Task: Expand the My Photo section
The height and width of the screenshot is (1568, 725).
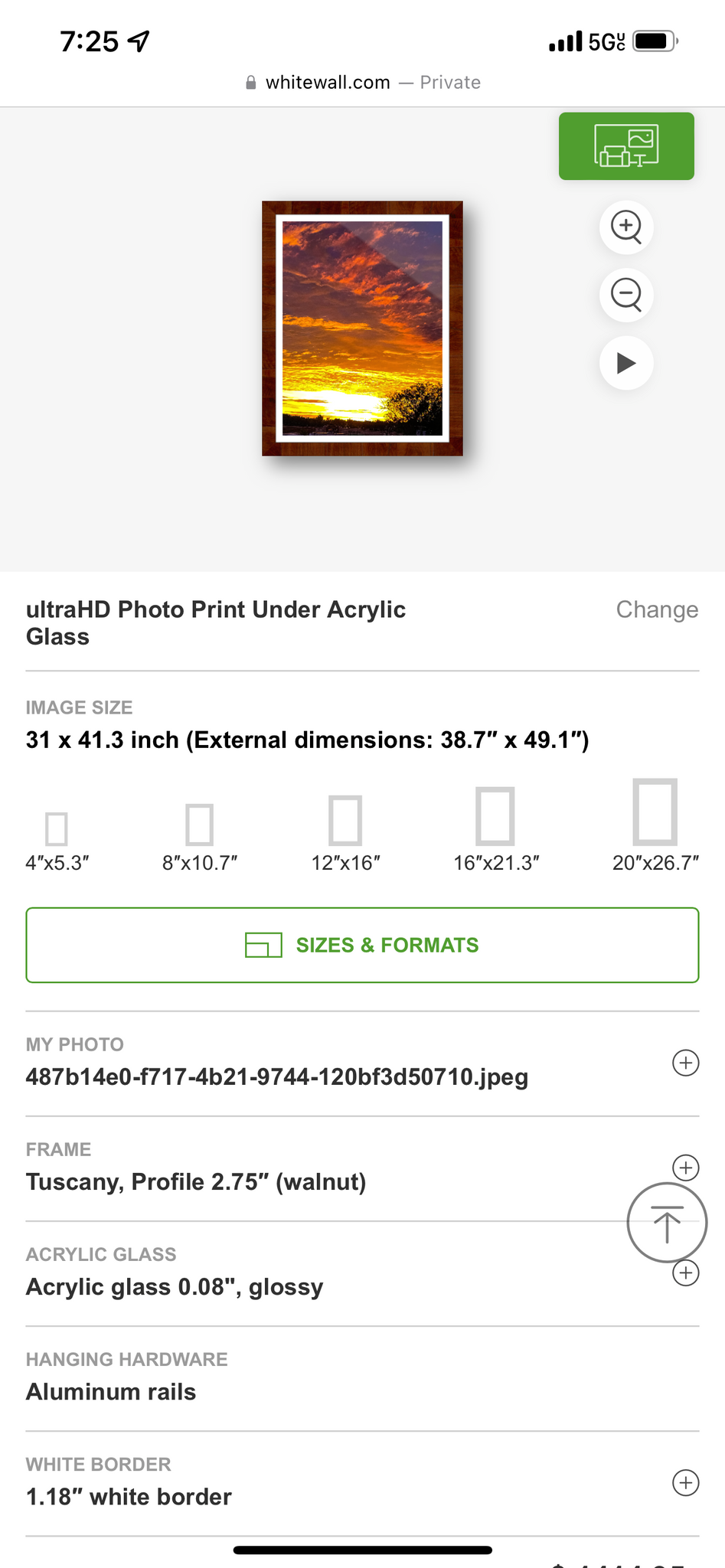Action: (685, 1063)
